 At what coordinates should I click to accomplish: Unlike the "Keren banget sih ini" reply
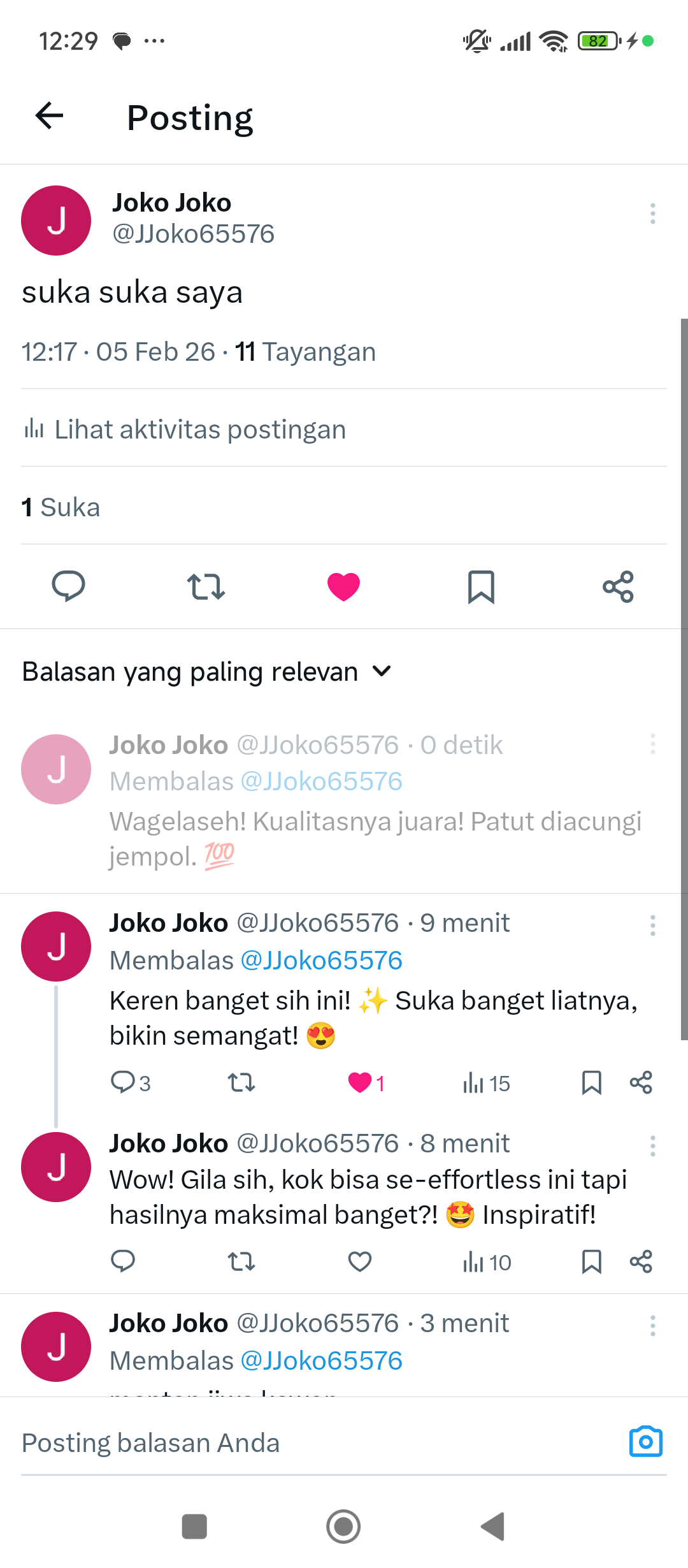pyautogui.click(x=360, y=1082)
